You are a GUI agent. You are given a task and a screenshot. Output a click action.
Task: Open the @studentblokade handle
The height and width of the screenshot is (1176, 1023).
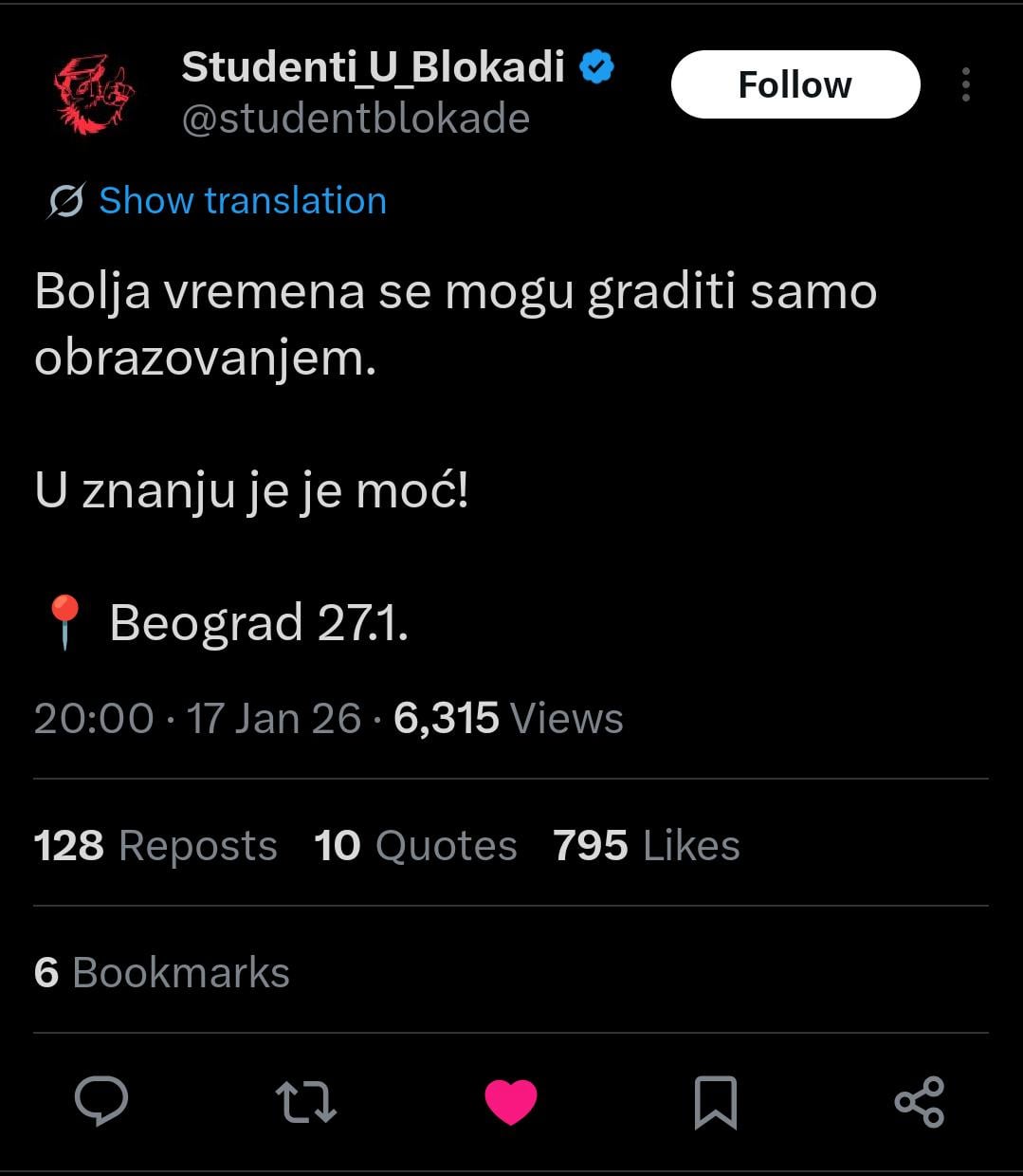(355, 119)
